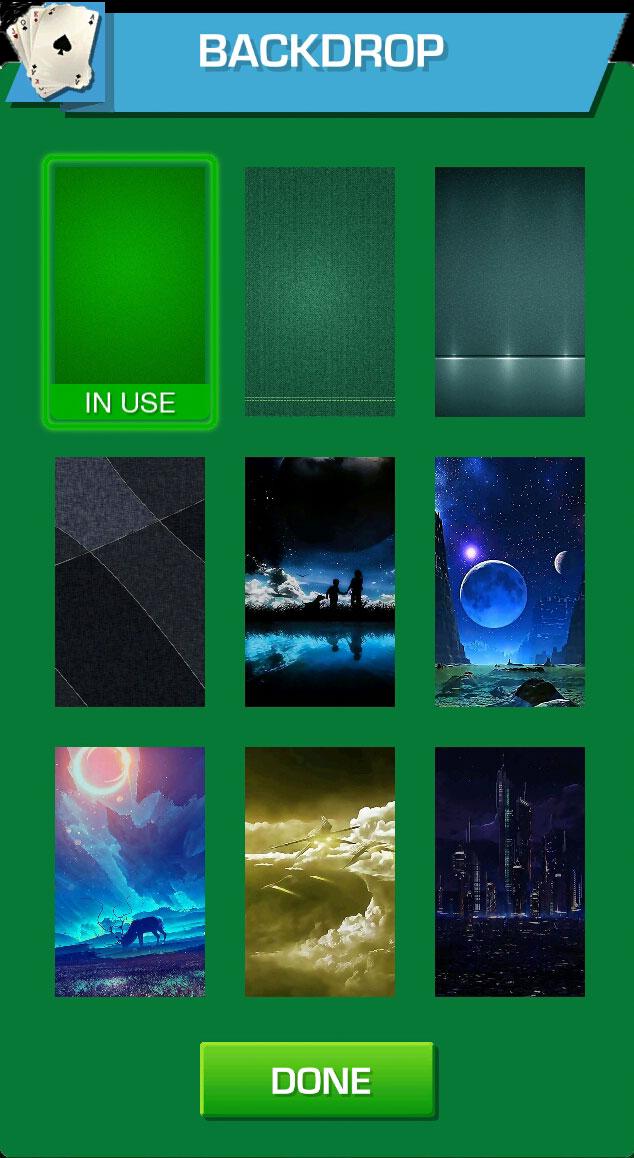634x1158 pixels.
Task: Tap the DONE button
Action: tap(318, 1080)
